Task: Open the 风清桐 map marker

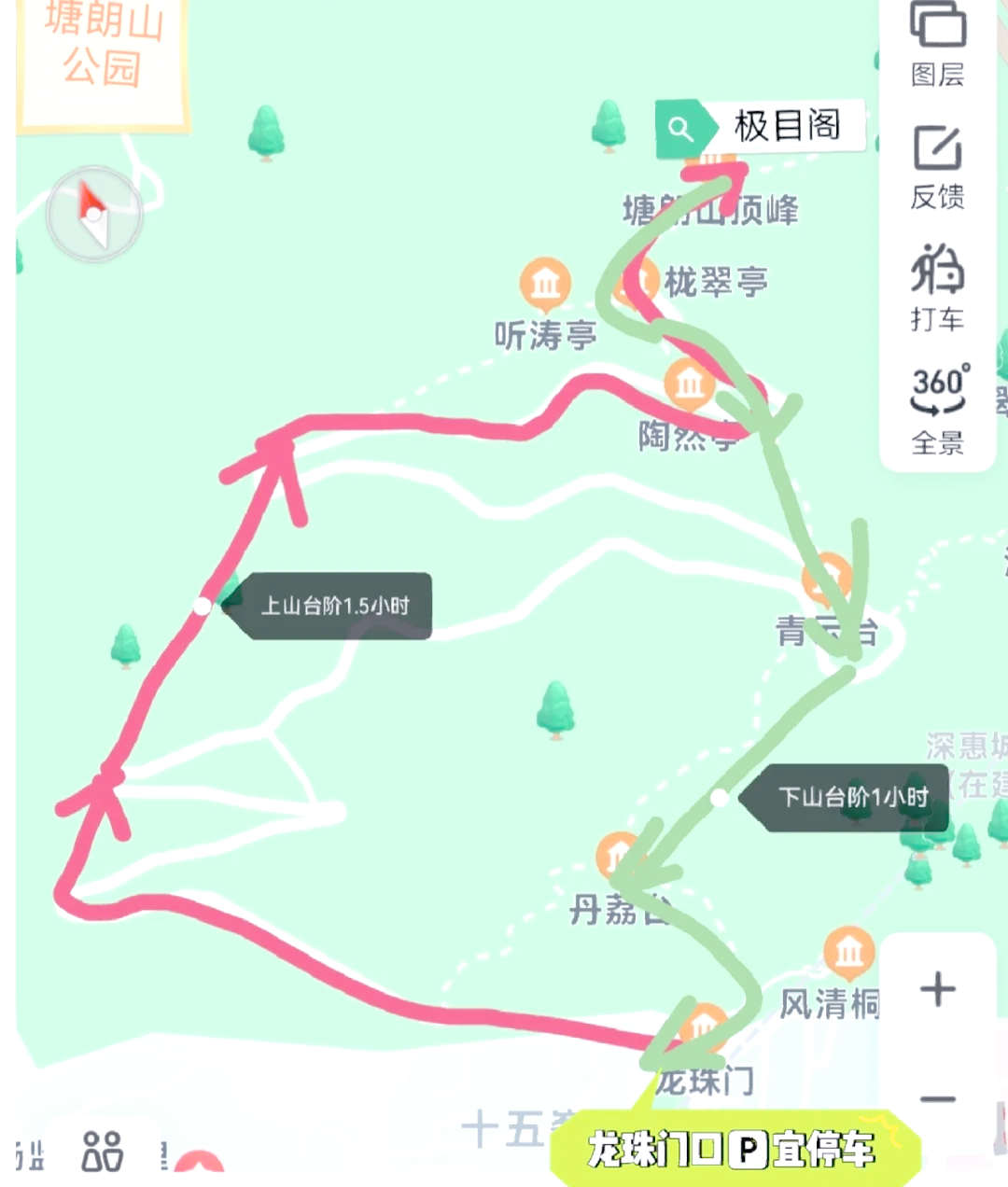Action: (x=849, y=952)
